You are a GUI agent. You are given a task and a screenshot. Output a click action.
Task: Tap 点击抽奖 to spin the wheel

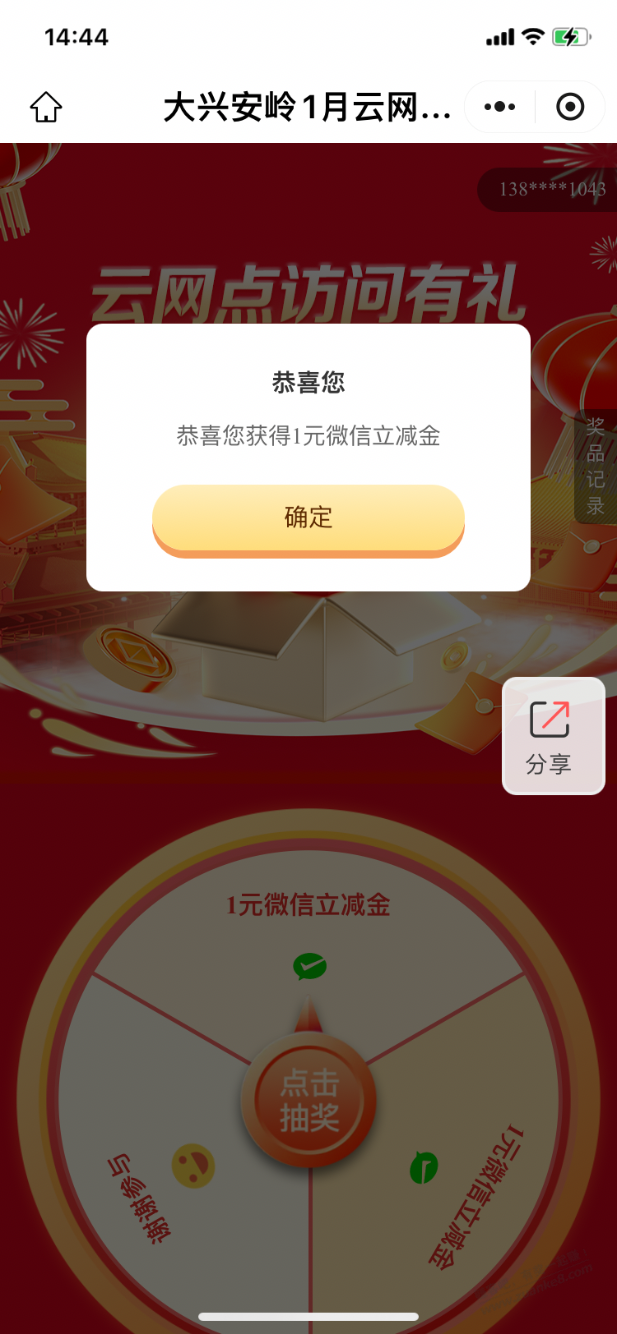click(309, 1100)
